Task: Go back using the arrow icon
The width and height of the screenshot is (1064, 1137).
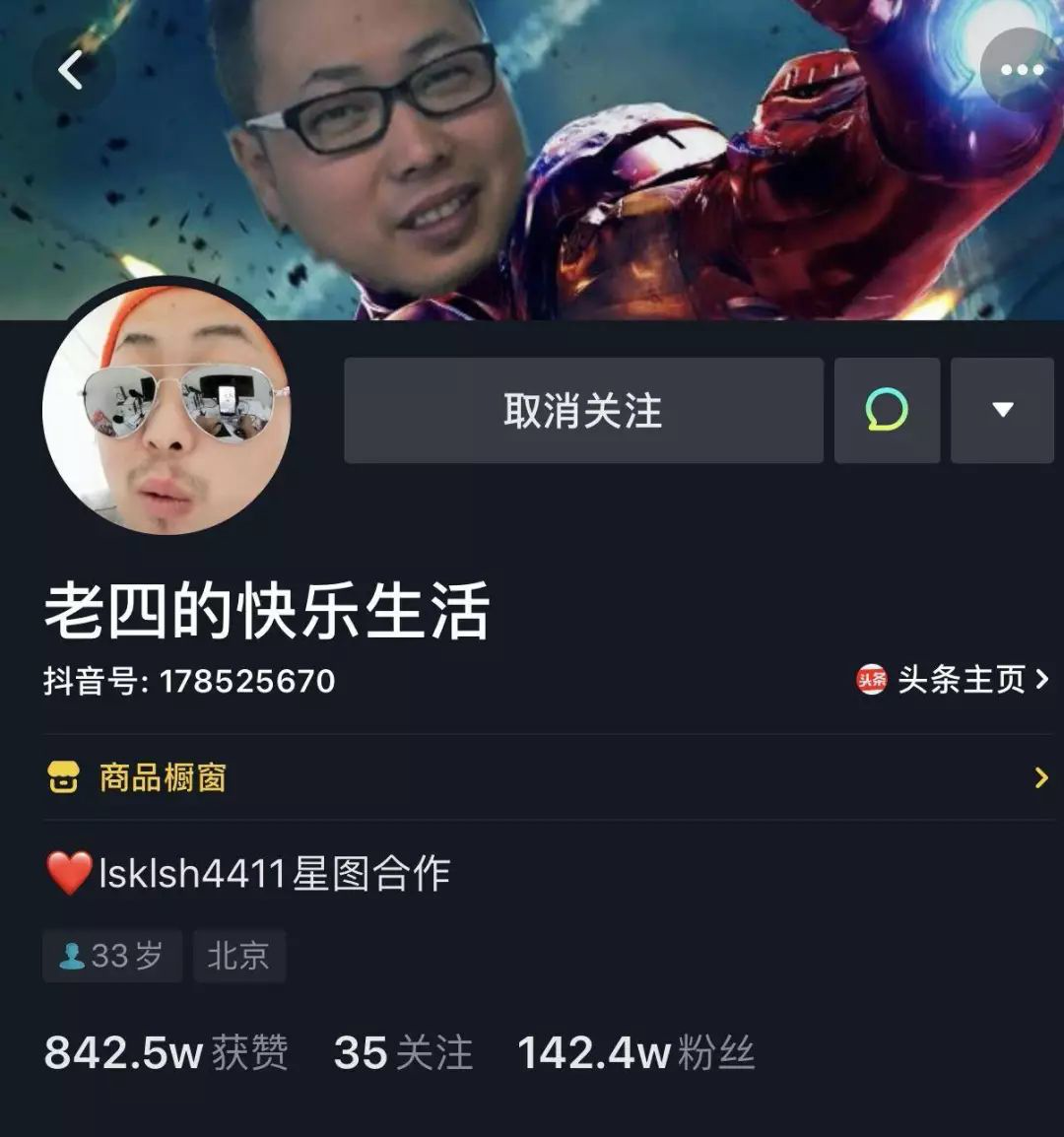Action: [71, 70]
